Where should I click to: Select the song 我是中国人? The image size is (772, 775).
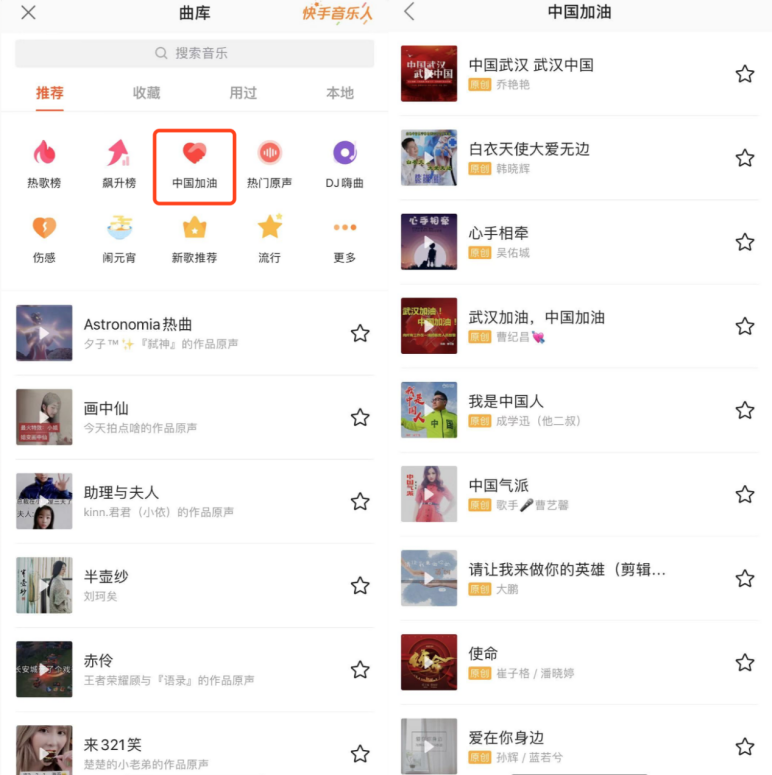pyautogui.click(x=506, y=401)
